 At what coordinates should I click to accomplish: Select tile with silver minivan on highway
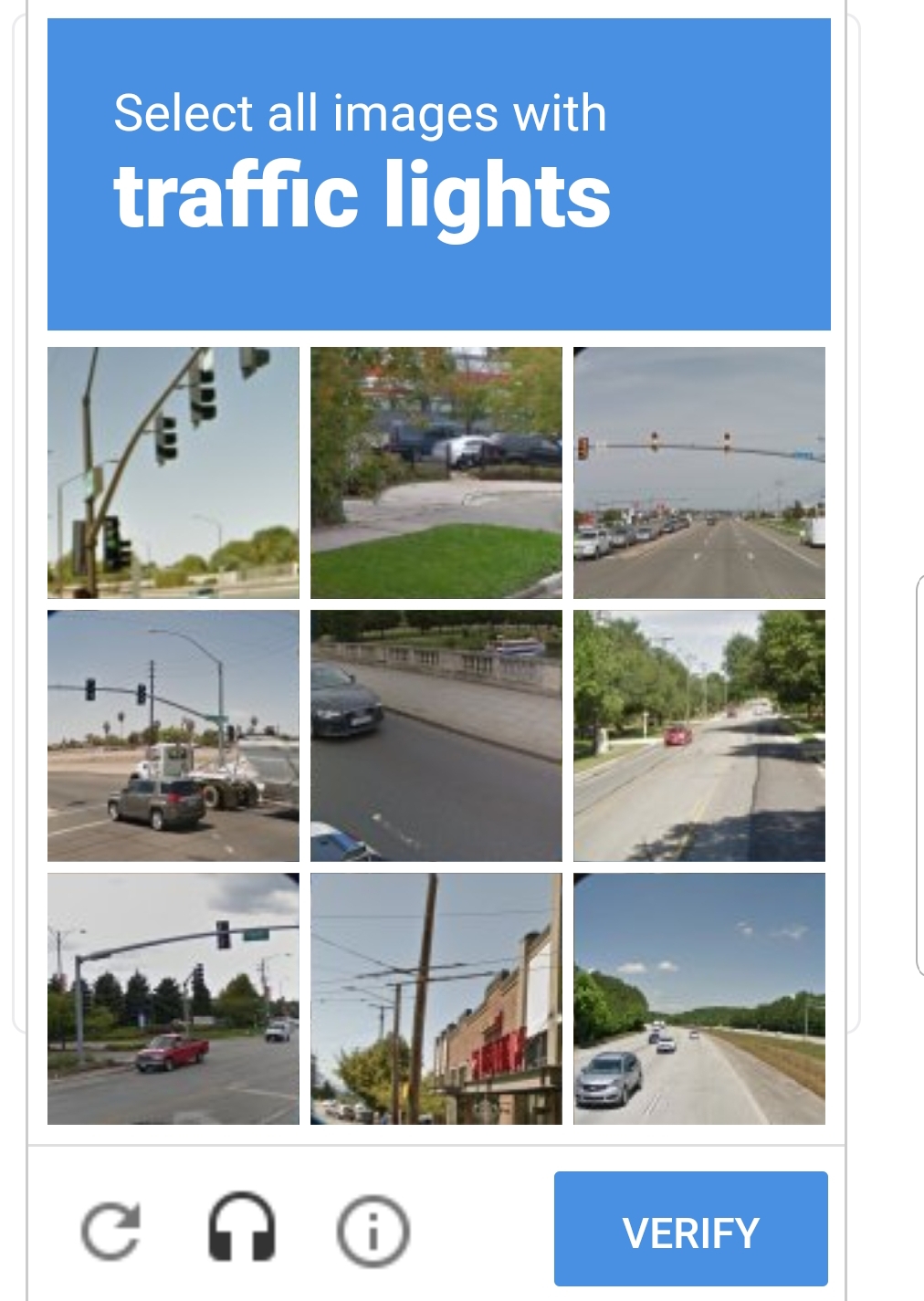pyautogui.click(x=699, y=999)
